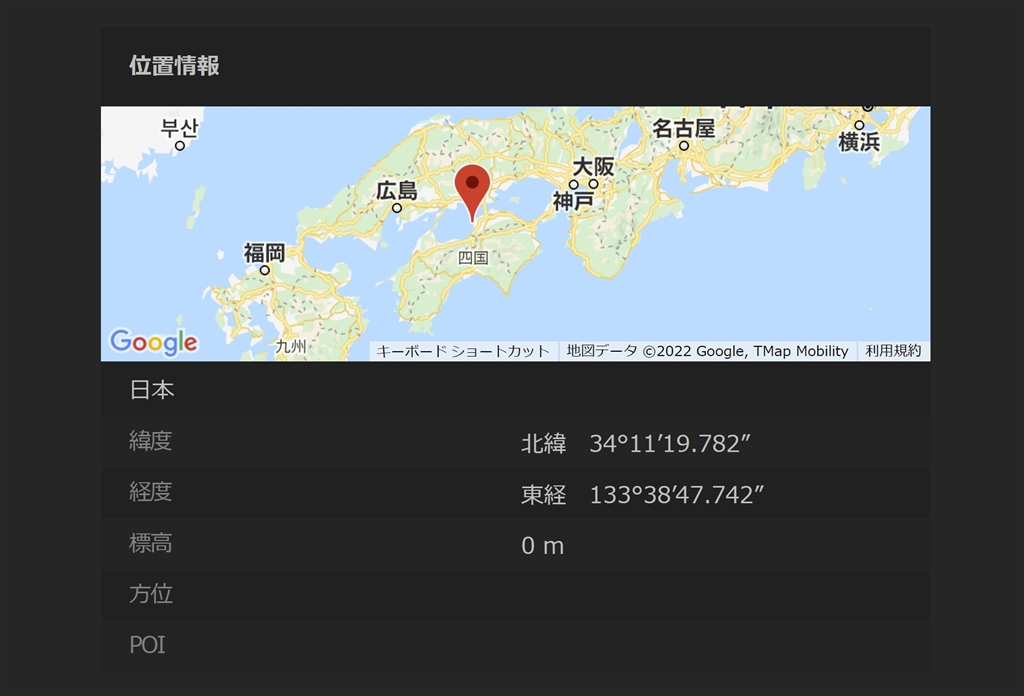Tap the red location pin on the map
This screenshot has width=1024, height=696.
[472, 187]
